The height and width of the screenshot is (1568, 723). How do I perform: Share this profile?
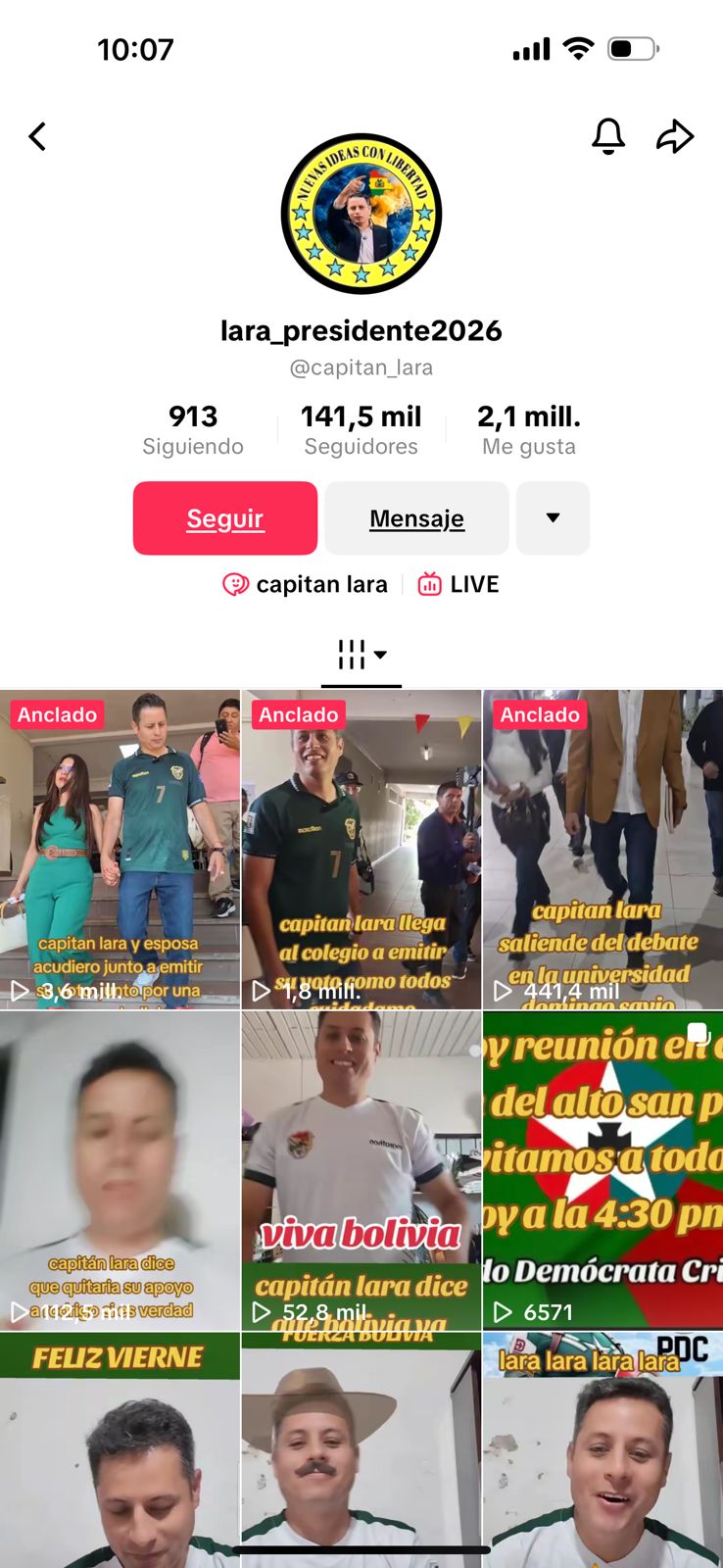point(674,136)
